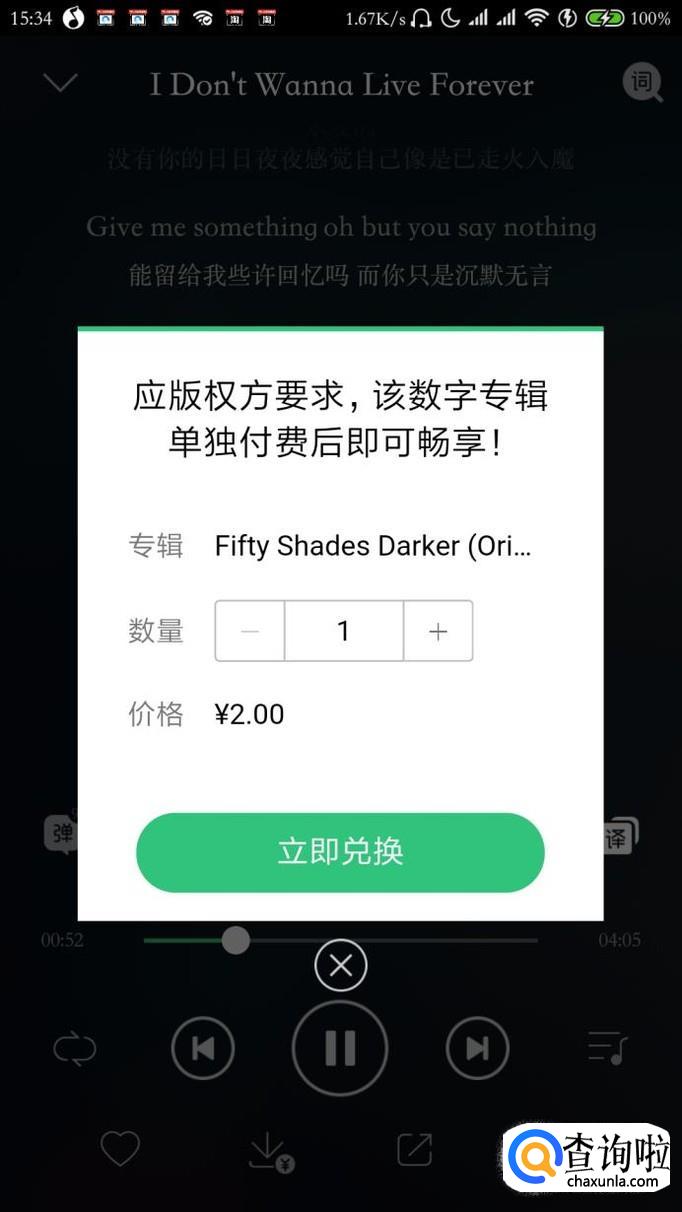
Task: Dismiss the purchase dialog with the X
Action: 341,966
